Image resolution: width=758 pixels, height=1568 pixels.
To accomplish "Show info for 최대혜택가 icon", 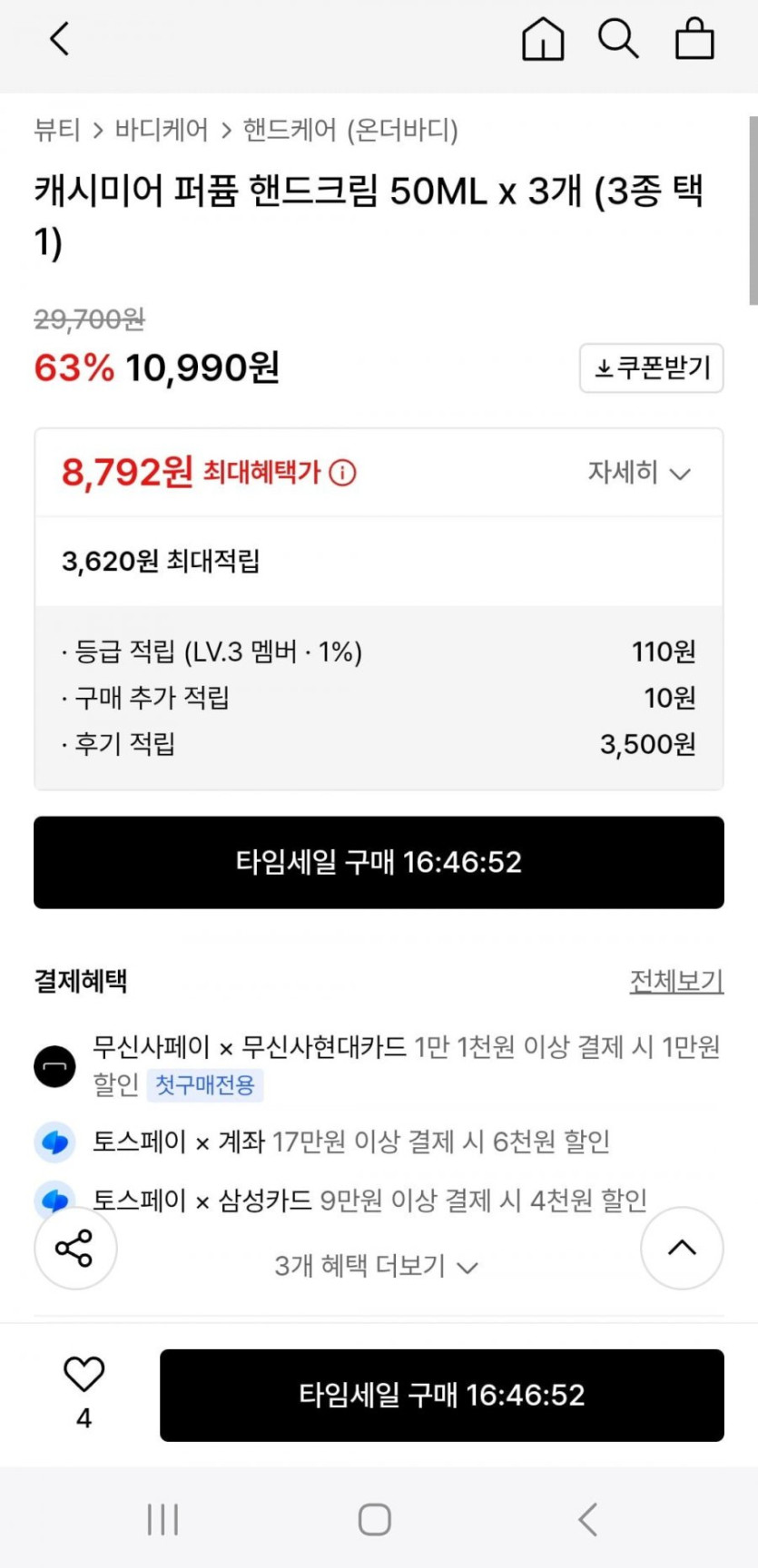I will click(x=342, y=473).
